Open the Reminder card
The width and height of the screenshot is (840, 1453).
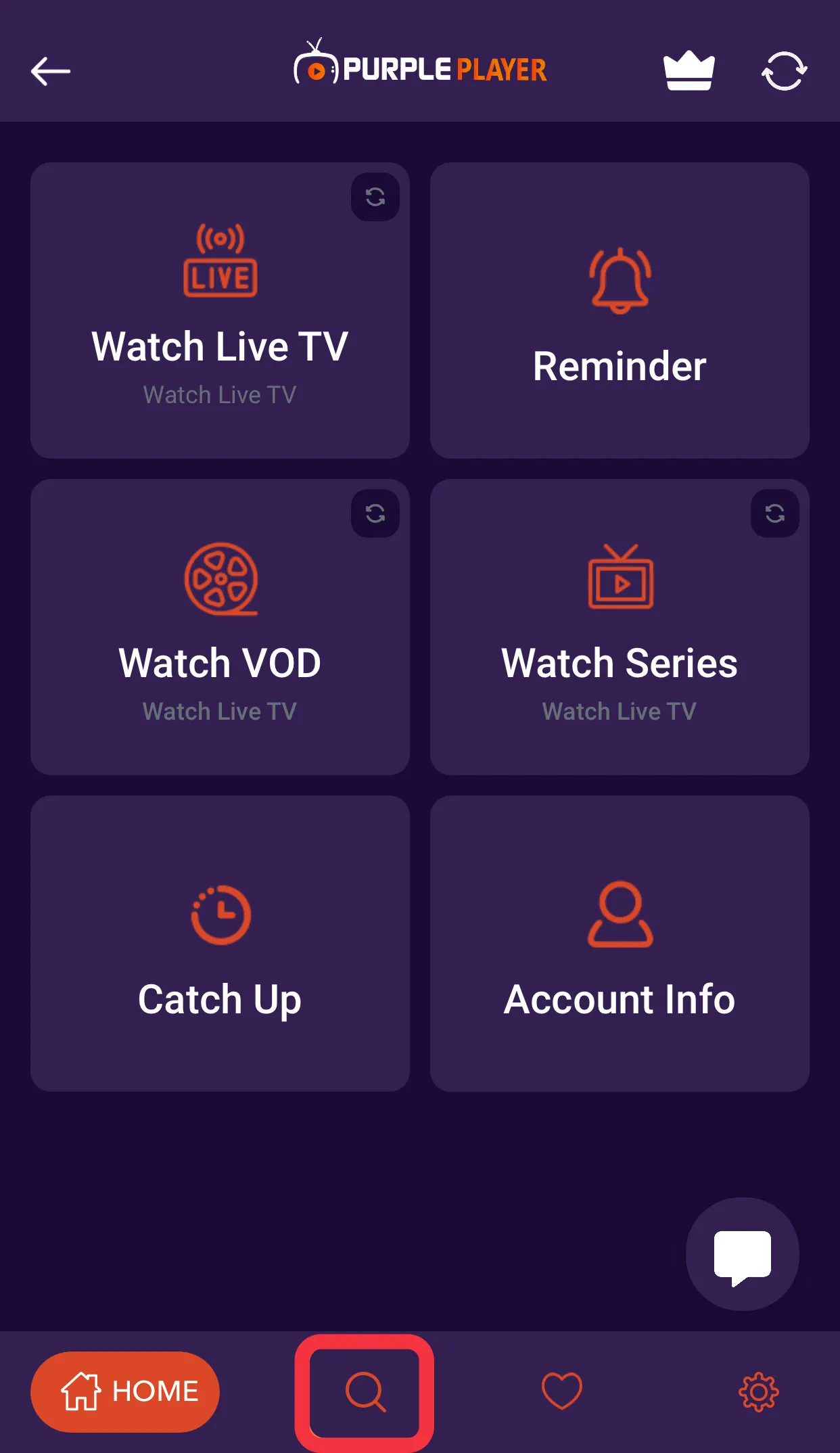coord(620,311)
